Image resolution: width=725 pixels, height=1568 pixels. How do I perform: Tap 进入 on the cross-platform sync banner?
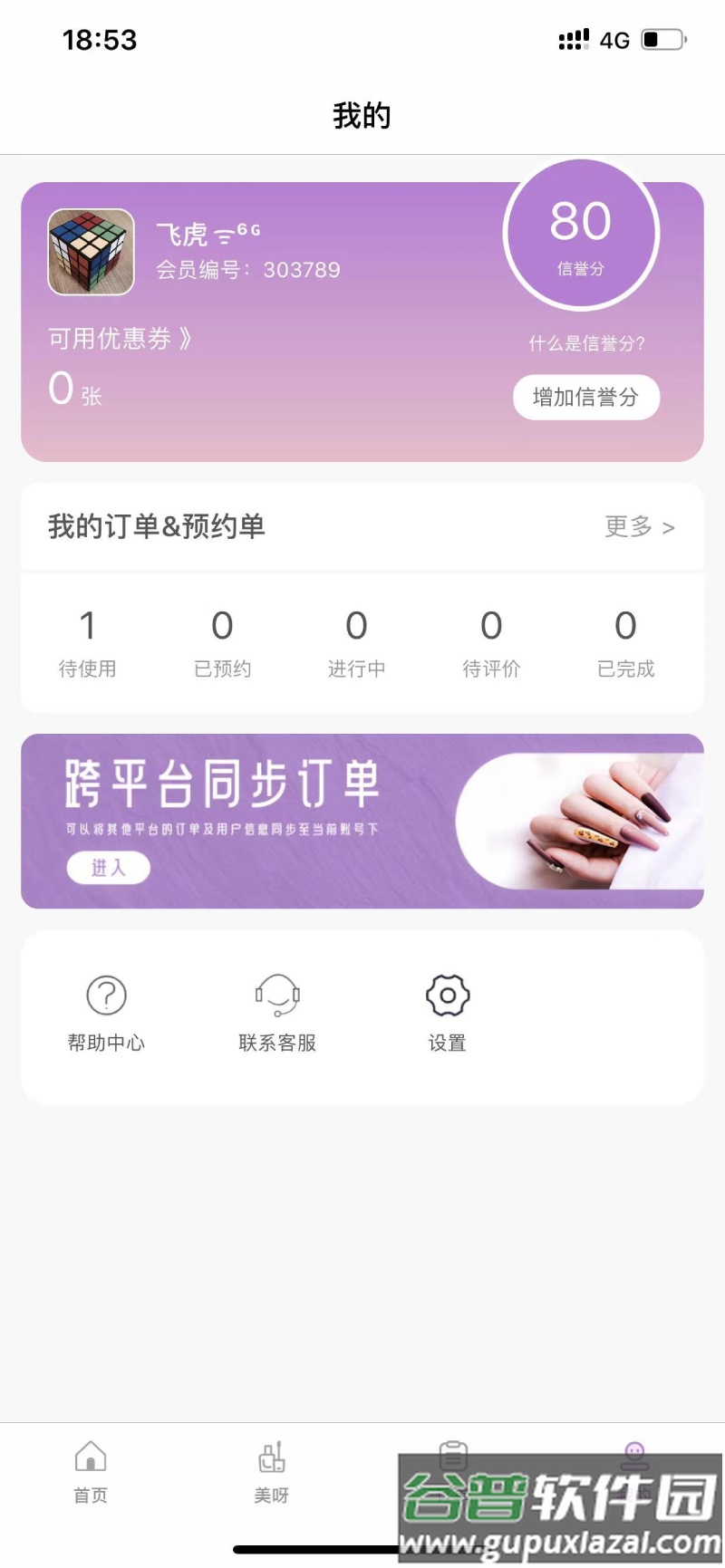(x=108, y=867)
